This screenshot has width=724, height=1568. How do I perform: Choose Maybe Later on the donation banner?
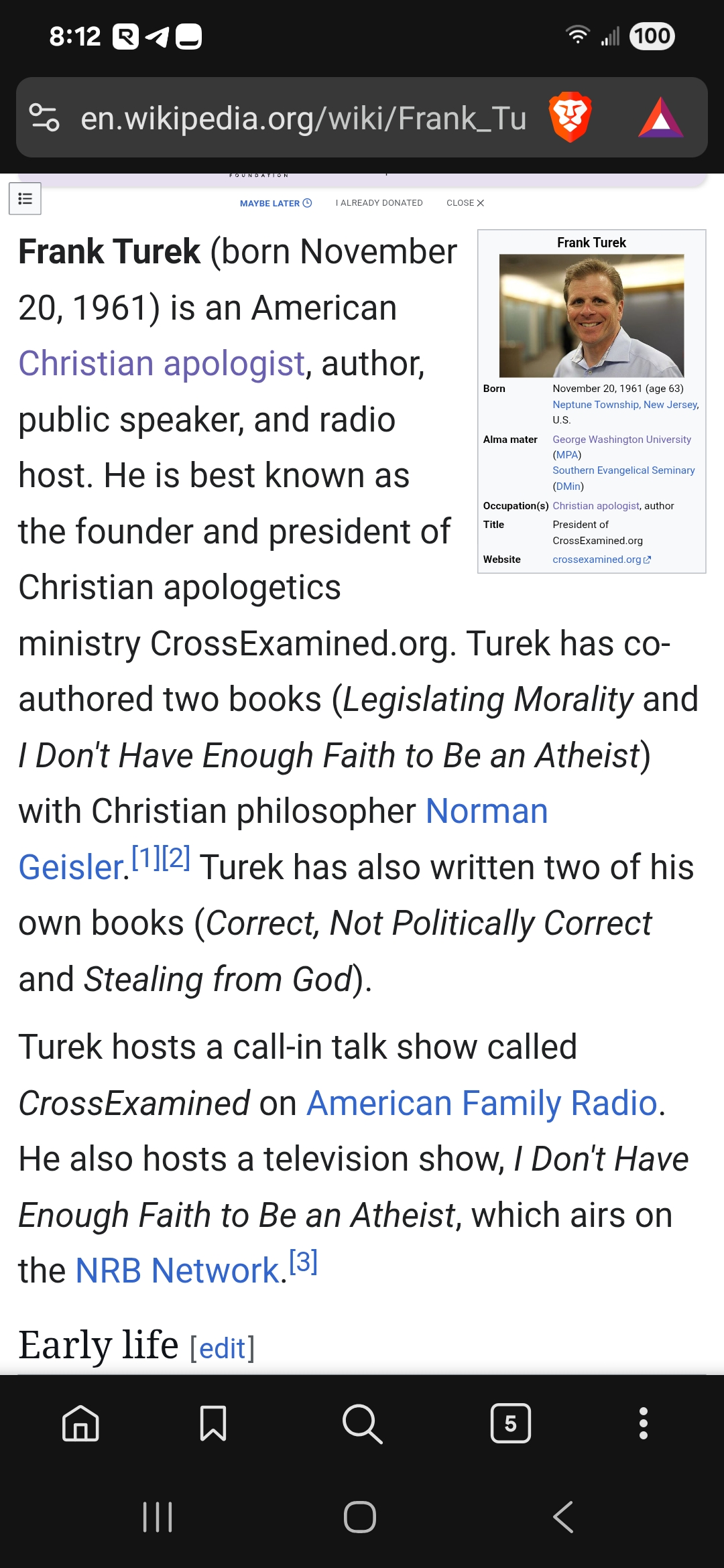(276, 203)
